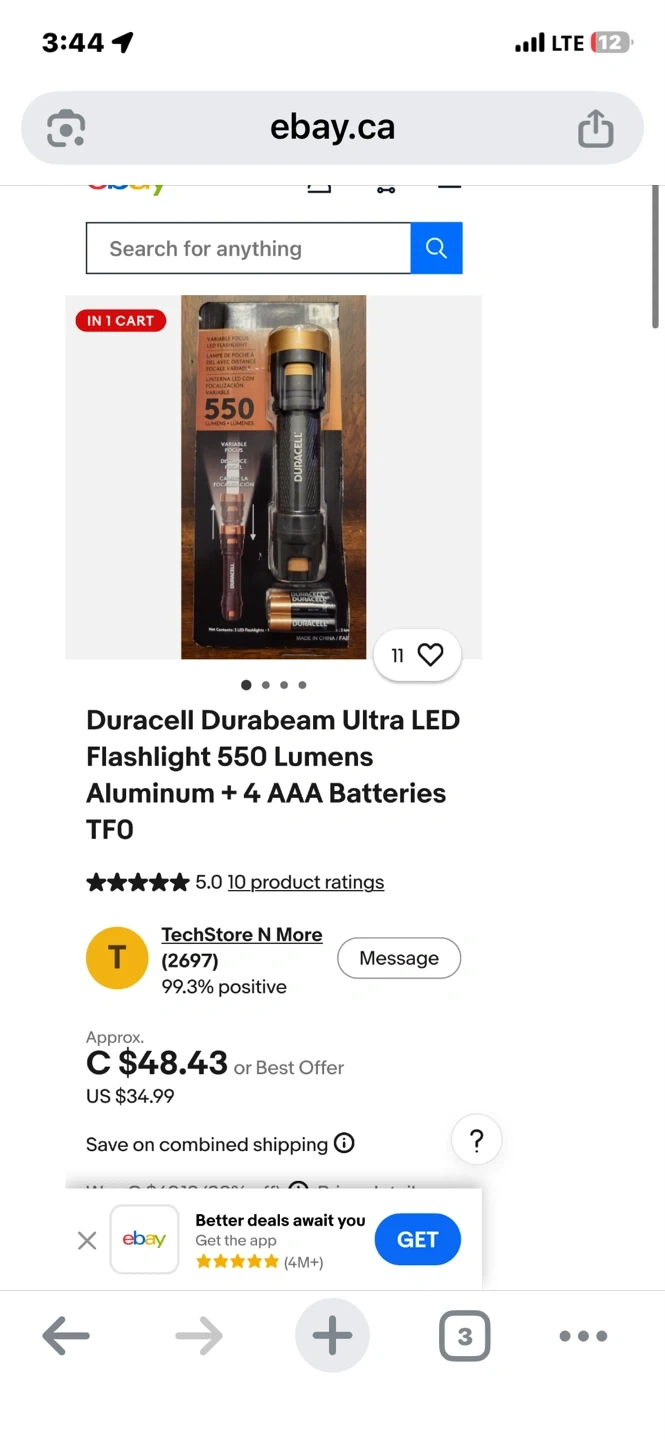Tap GET to download the eBay app
The width and height of the screenshot is (665, 1440).
[x=417, y=1240]
